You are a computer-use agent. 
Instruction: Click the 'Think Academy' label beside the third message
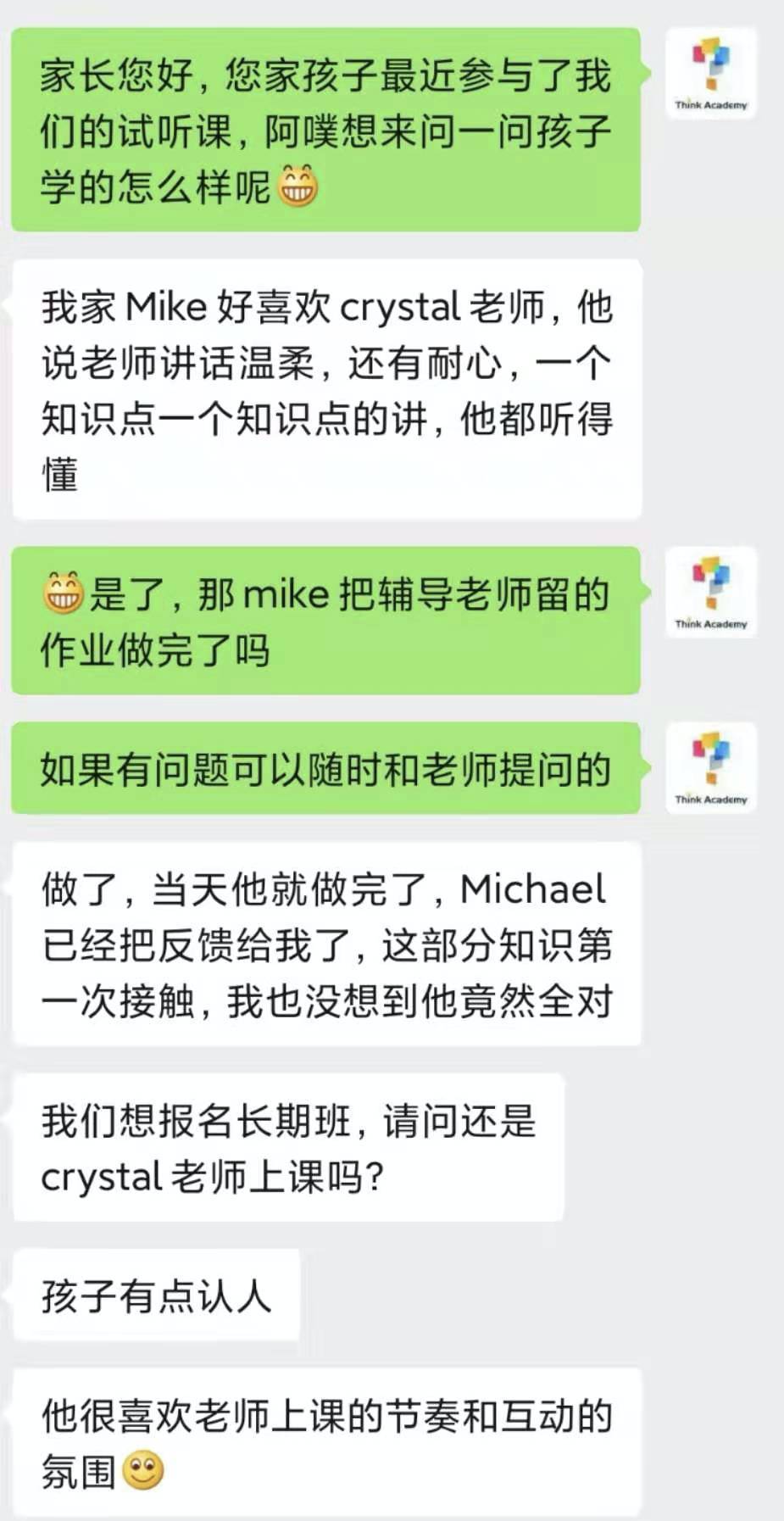pos(712,797)
